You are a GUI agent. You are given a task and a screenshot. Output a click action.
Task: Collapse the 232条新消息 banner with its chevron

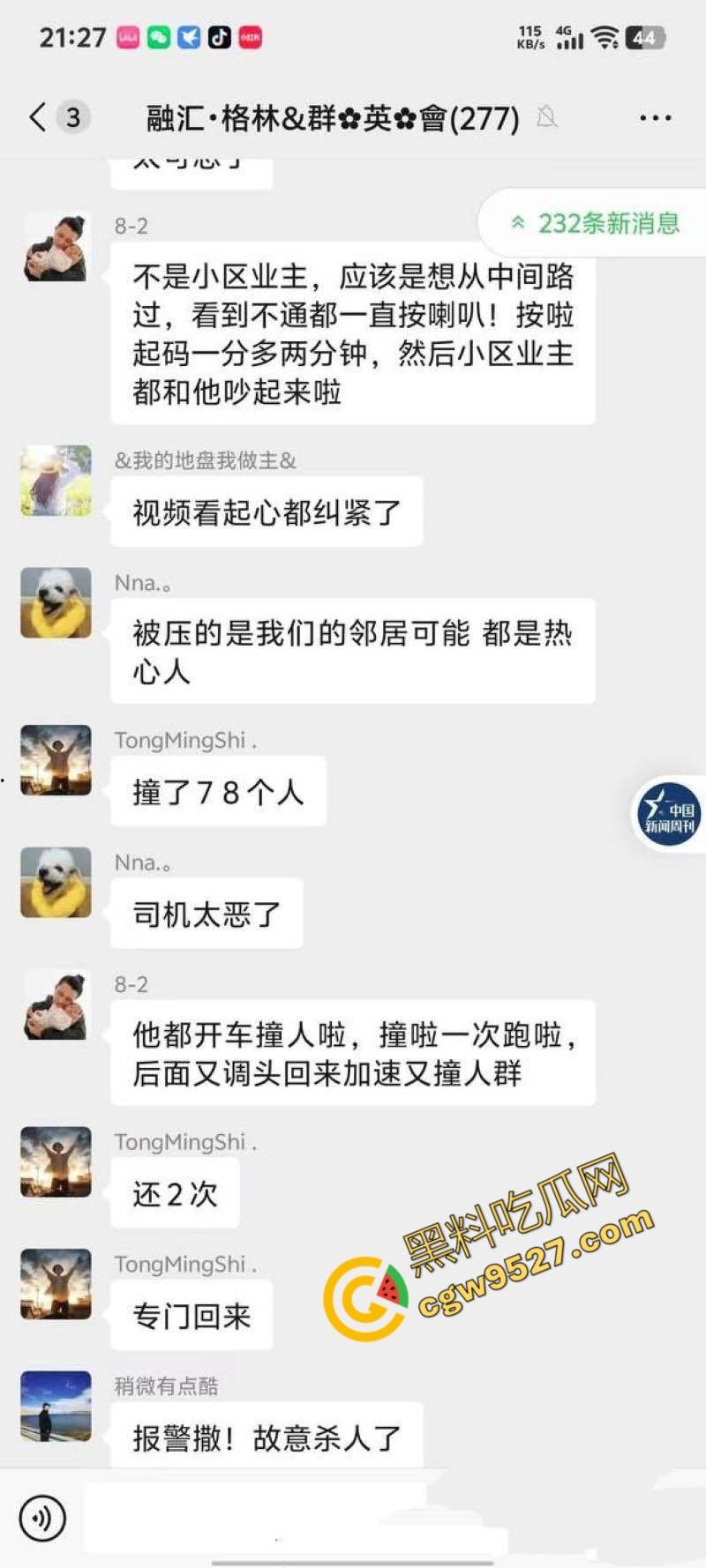(519, 224)
